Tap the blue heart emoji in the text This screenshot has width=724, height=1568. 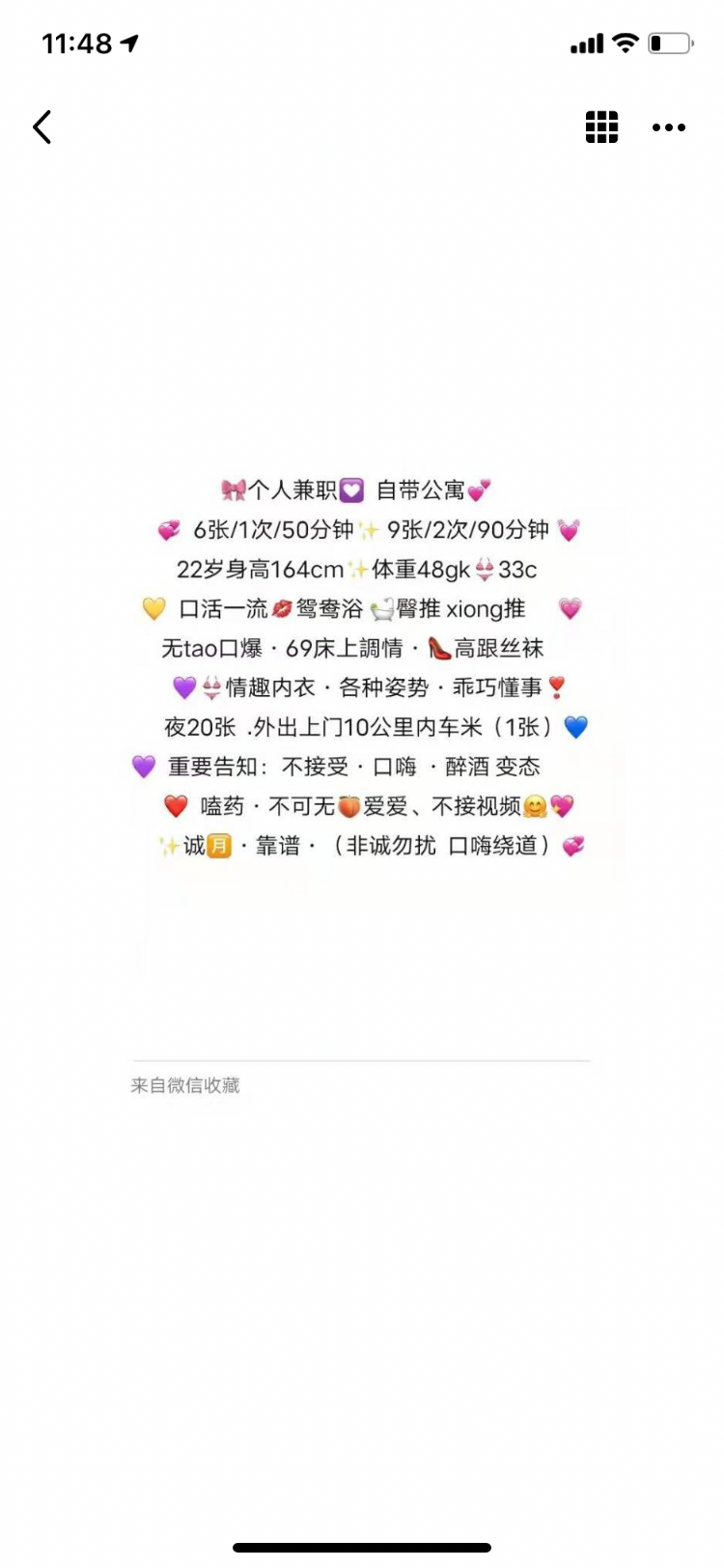click(x=576, y=727)
